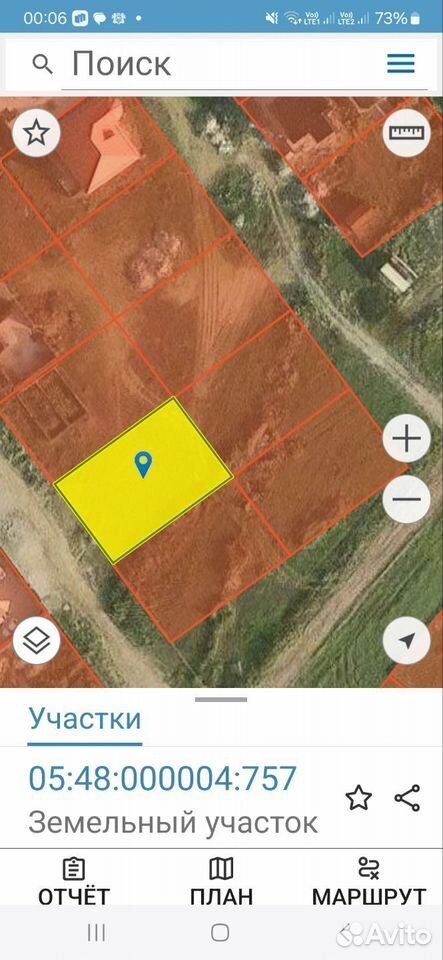Screen dimensions: 443x960
Task: Tap the blue pin on yellow parcel
Action: pos(143,464)
